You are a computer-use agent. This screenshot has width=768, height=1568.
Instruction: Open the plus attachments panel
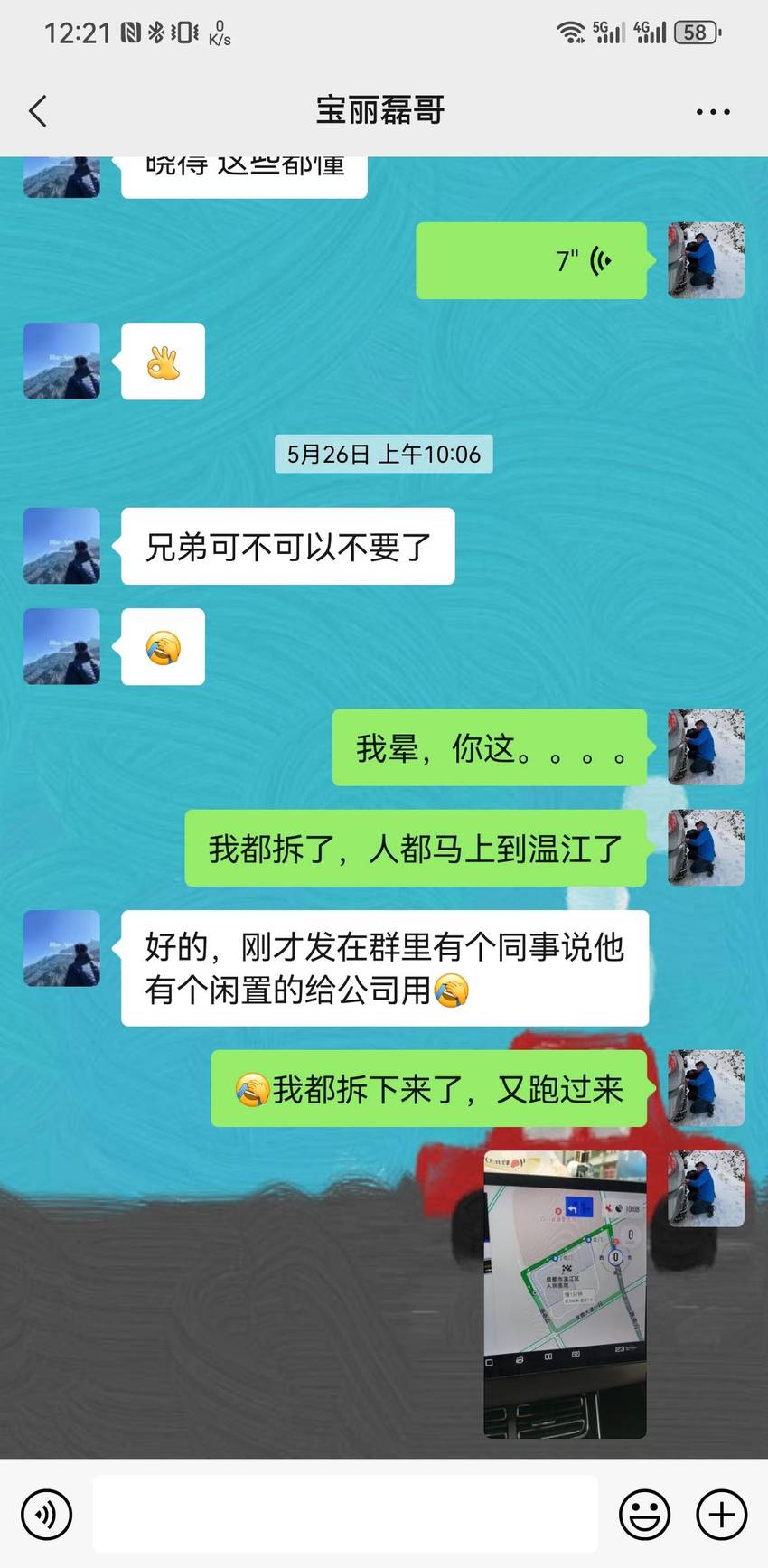tap(721, 1515)
